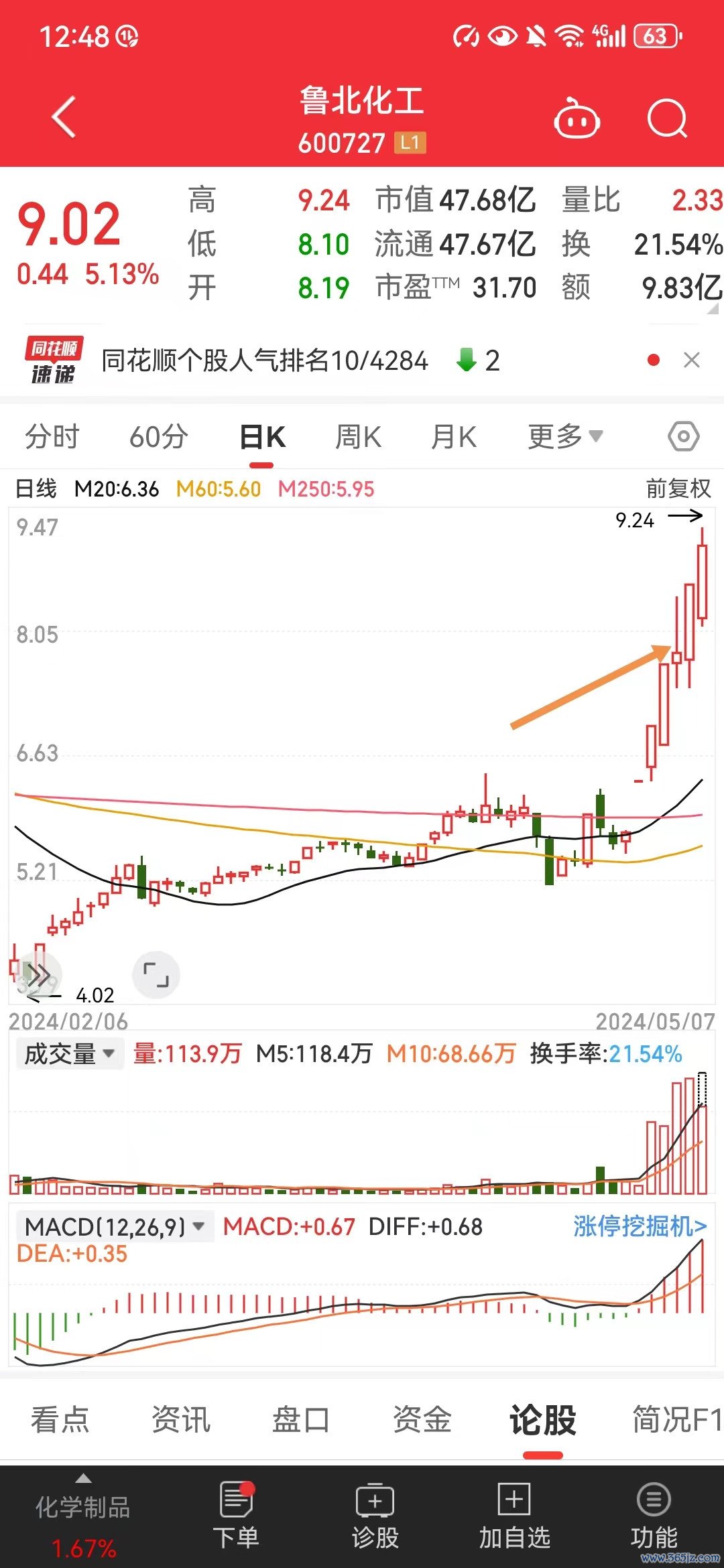Expand the 更多 chart period dropdown

point(565,437)
